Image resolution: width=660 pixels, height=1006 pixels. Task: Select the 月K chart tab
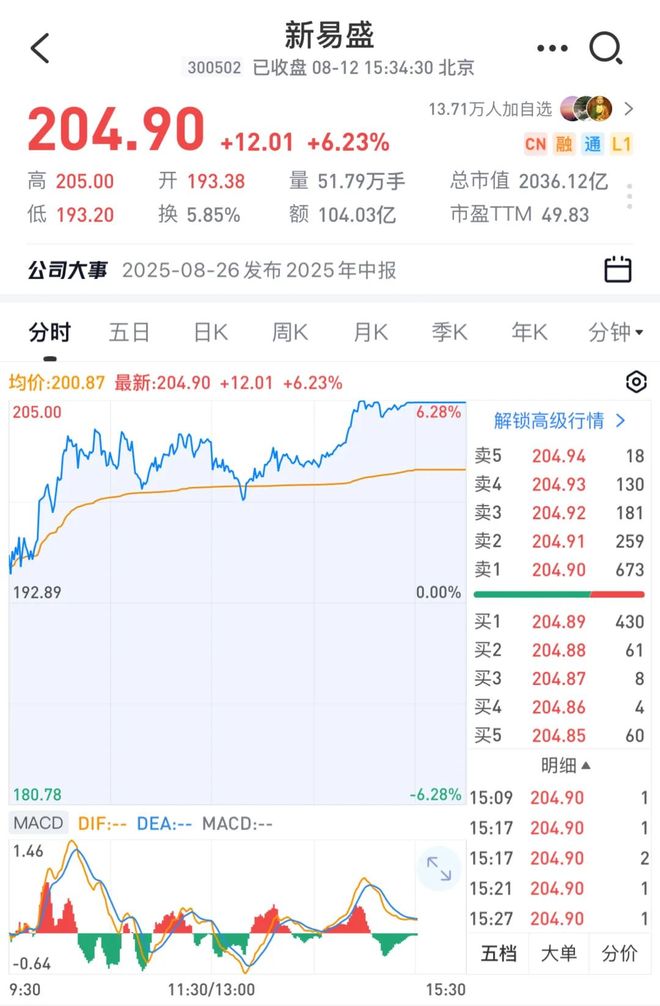[x=370, y=333]
